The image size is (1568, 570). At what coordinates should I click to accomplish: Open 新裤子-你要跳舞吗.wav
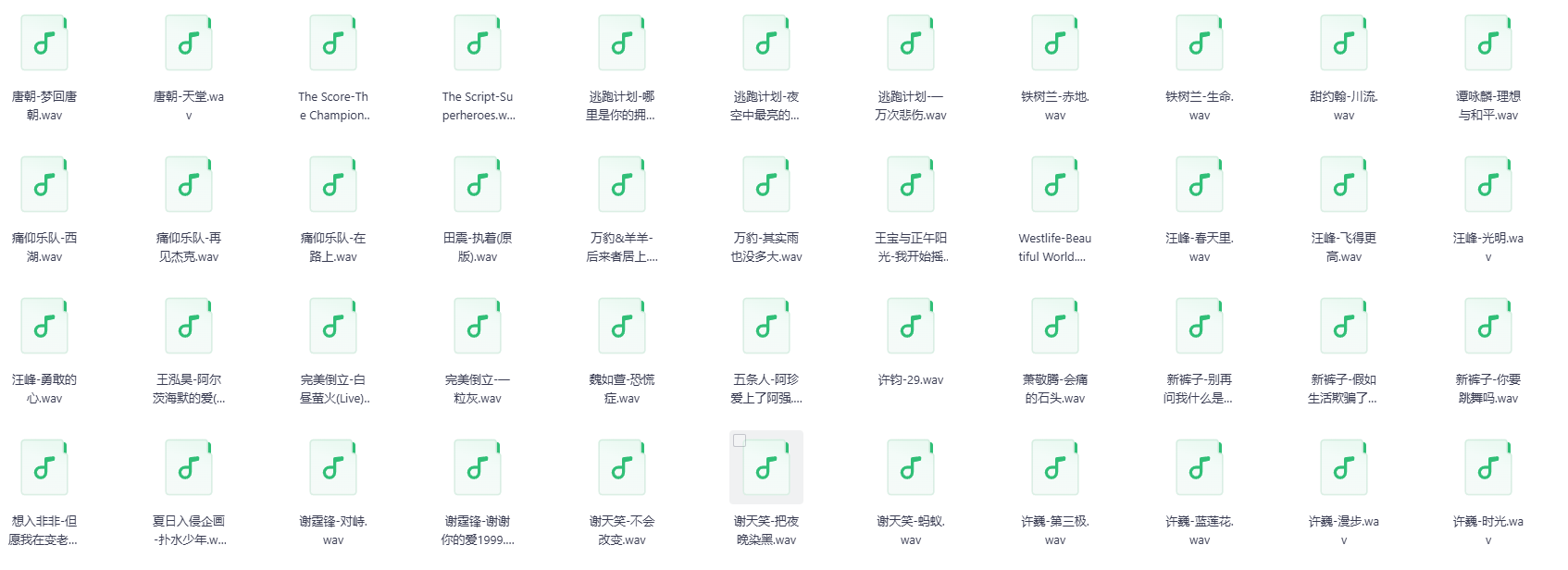pyautogui.click(x=1488, y=327)
